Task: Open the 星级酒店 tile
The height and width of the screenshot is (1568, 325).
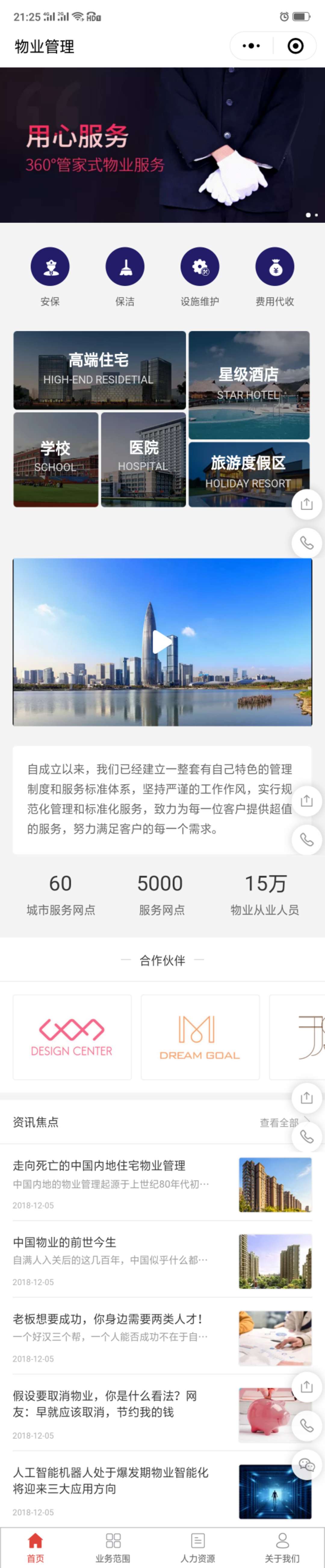Action: point(249,385)
